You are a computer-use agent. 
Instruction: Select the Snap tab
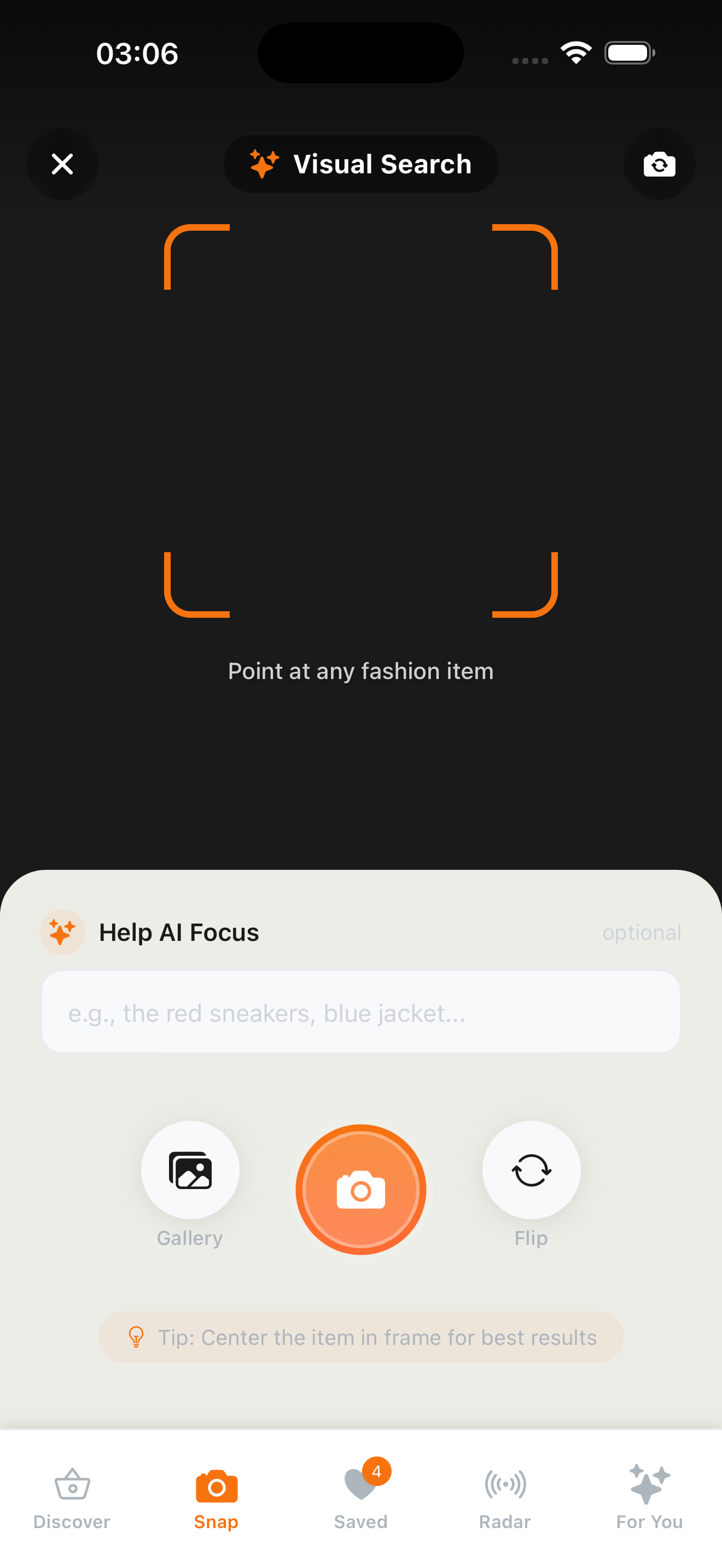[x=216, y=1497]
